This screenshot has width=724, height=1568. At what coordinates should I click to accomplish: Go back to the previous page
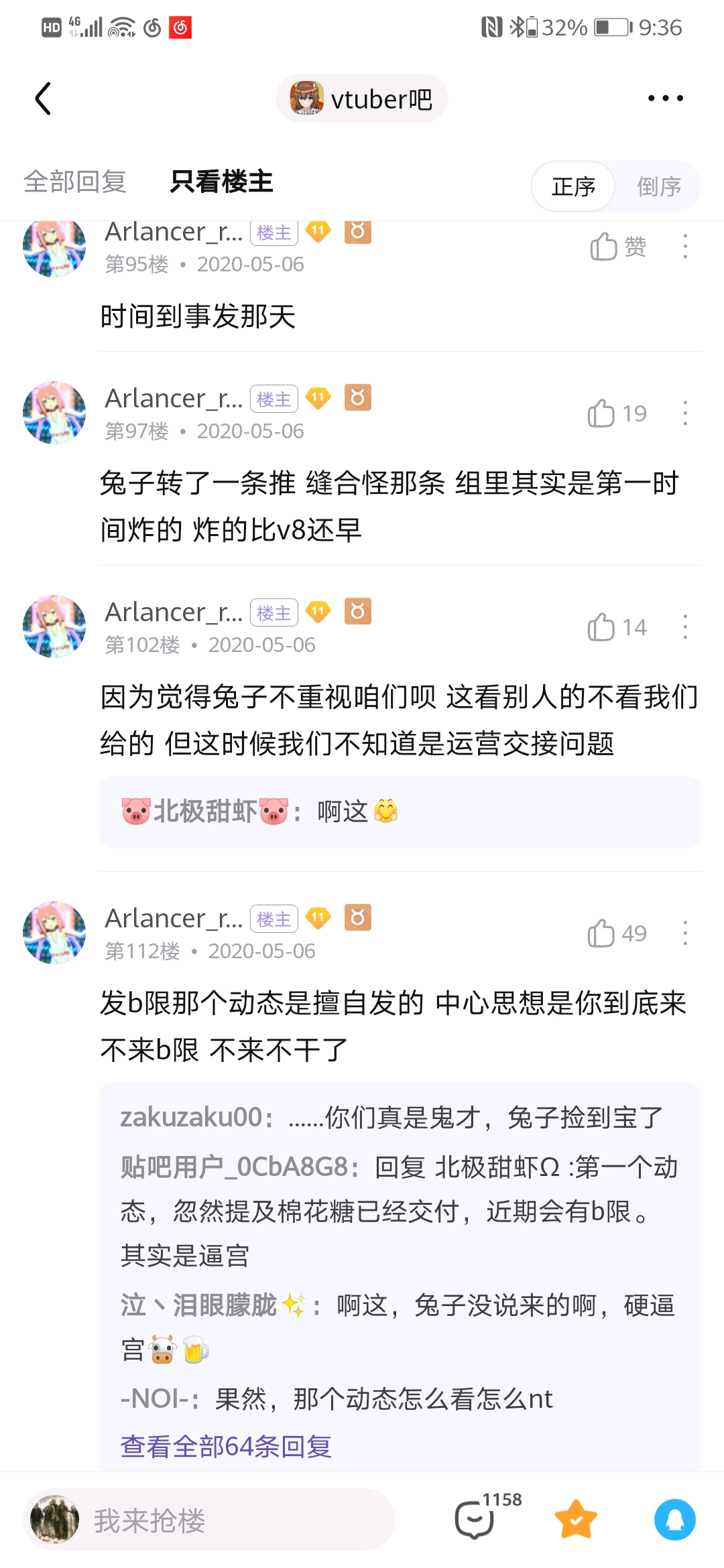44,99
